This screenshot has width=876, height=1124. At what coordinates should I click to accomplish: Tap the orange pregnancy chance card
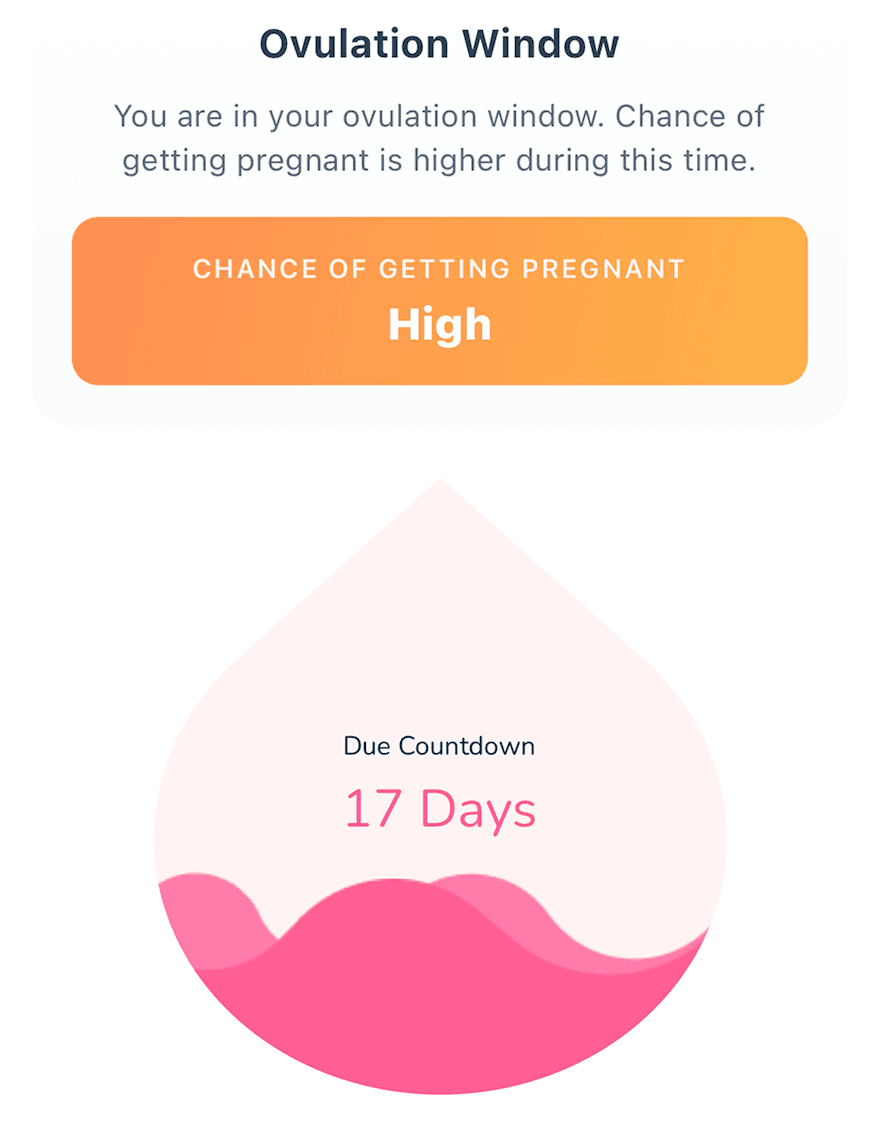pyautogui.click(x=438, y=296)
